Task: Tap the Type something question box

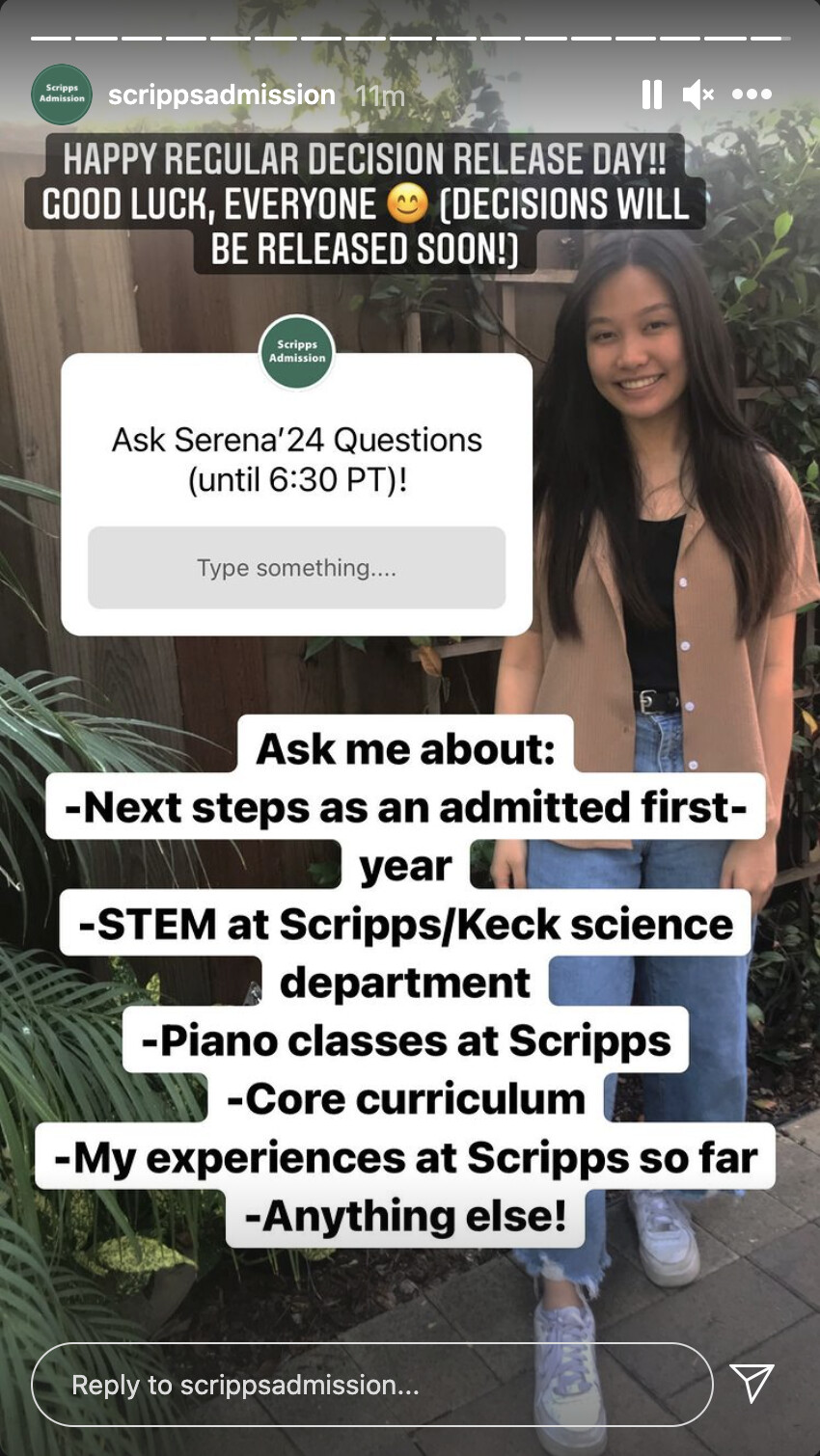Action: [296, 568]
